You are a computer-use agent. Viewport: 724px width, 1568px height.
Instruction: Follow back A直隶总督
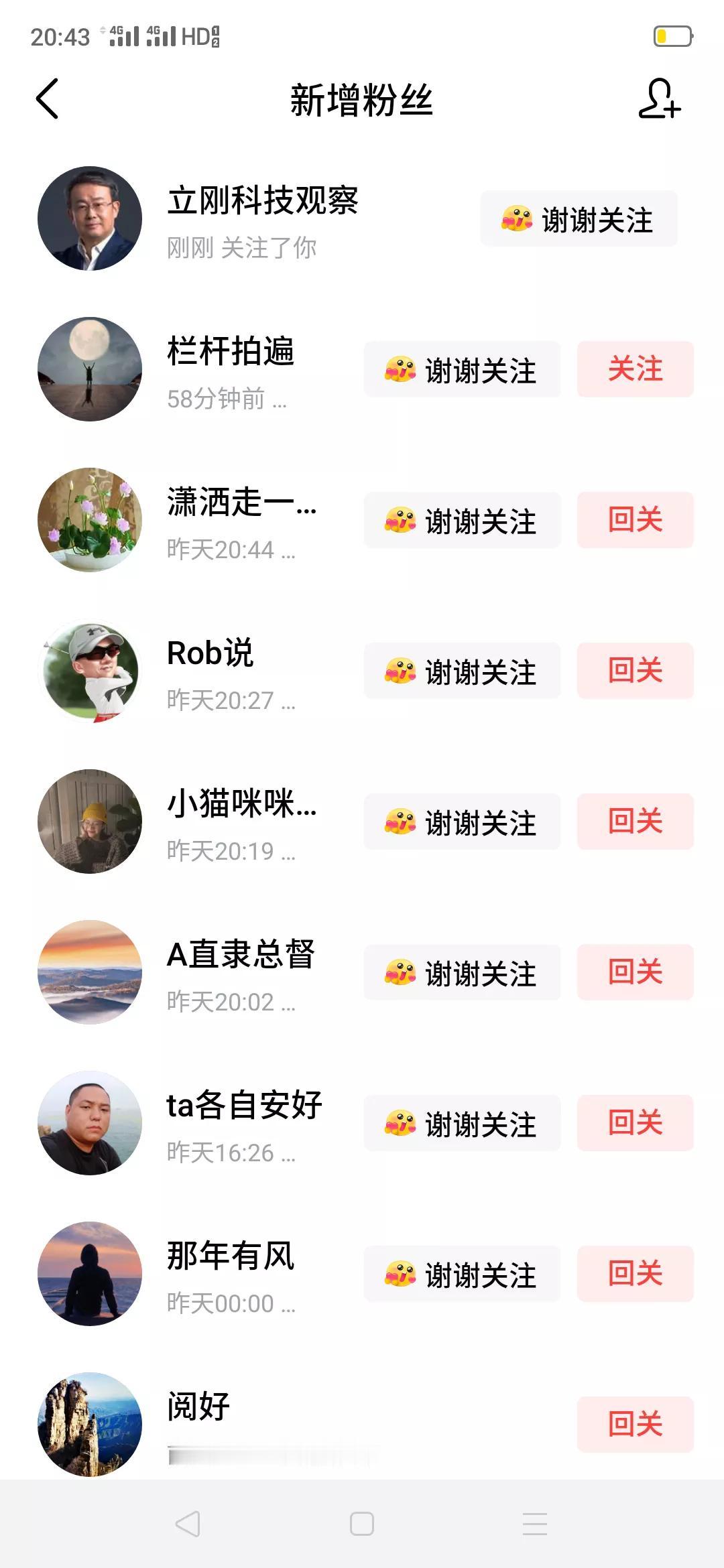pos(635,972)
